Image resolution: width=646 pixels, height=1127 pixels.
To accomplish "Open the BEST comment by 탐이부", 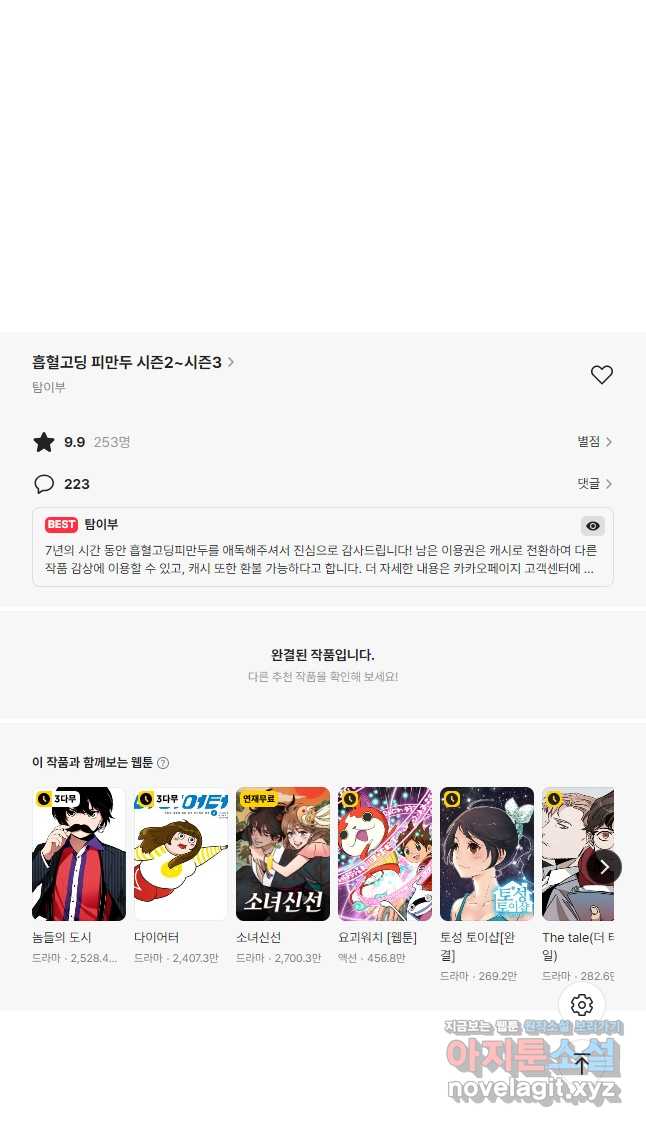I will (323, 547).
